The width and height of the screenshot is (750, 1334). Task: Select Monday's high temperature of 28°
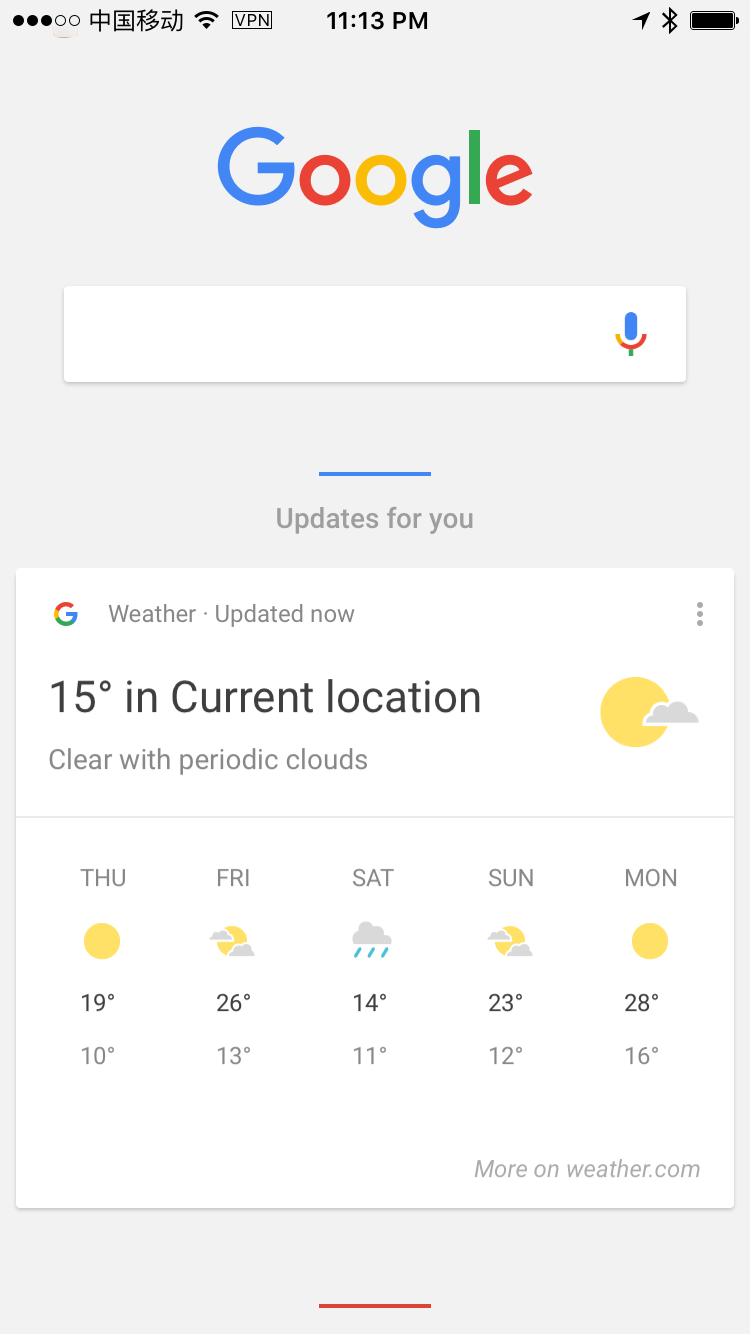(x=640, y=1002)
